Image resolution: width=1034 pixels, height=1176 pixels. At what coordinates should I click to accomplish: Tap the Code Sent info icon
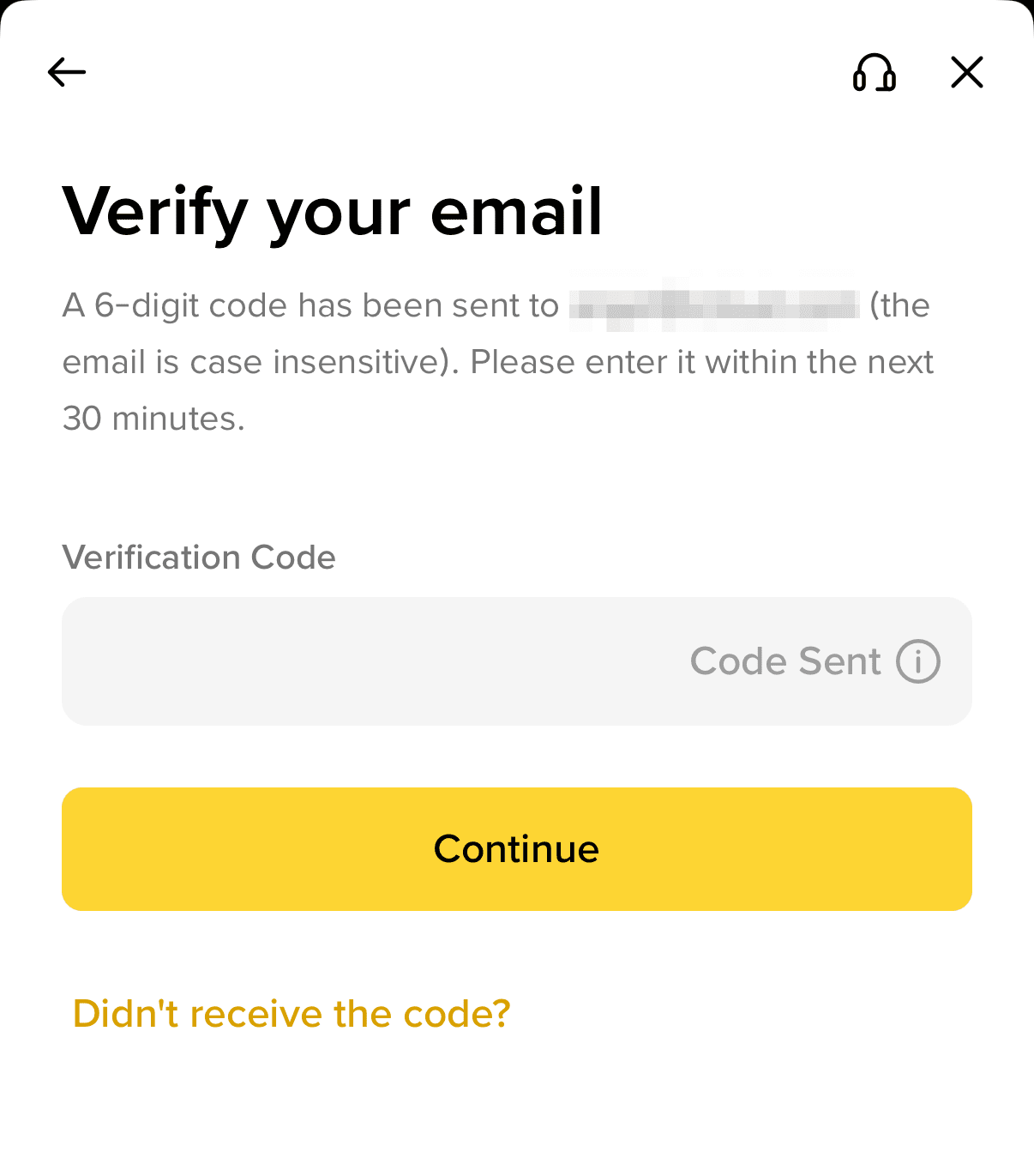(918, 661)
